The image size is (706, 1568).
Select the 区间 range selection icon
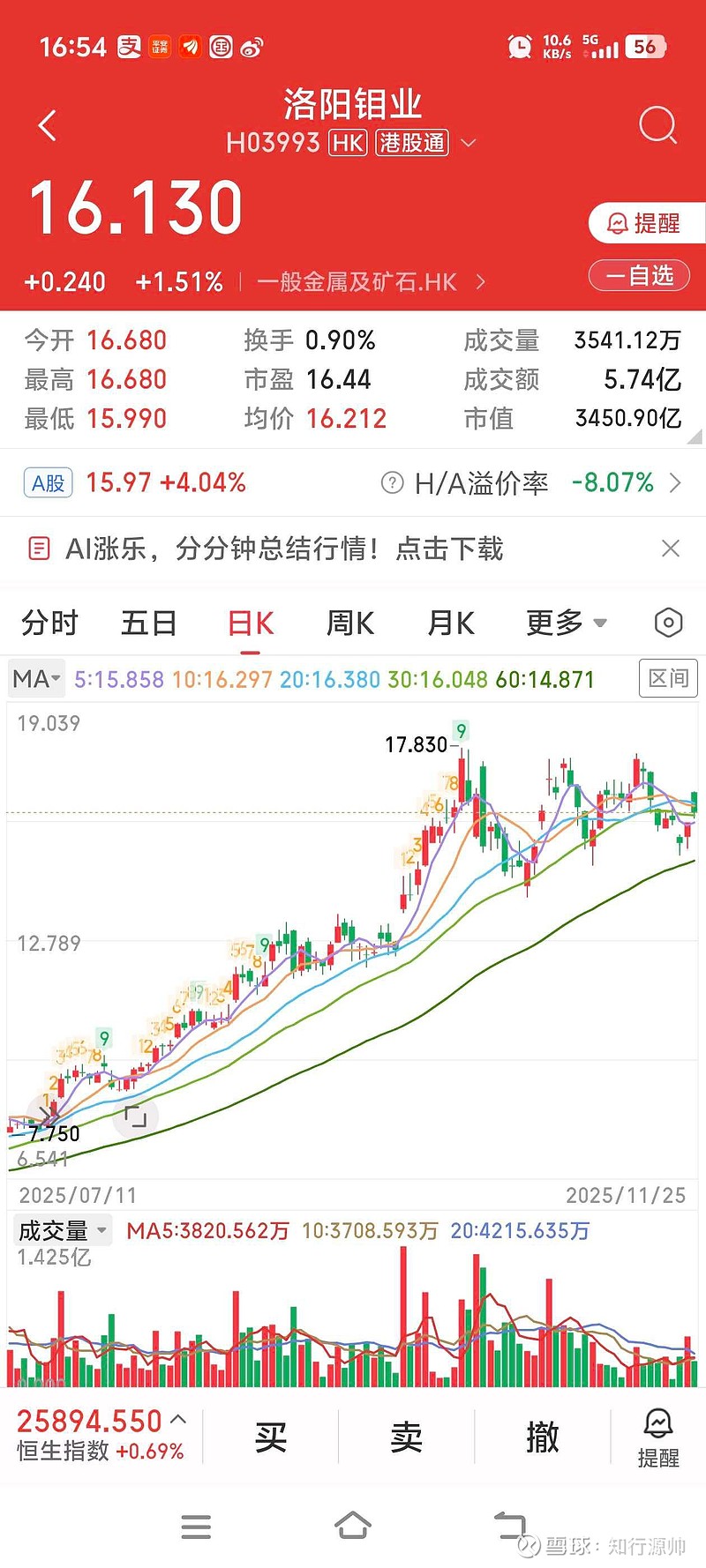pos(668,678)
